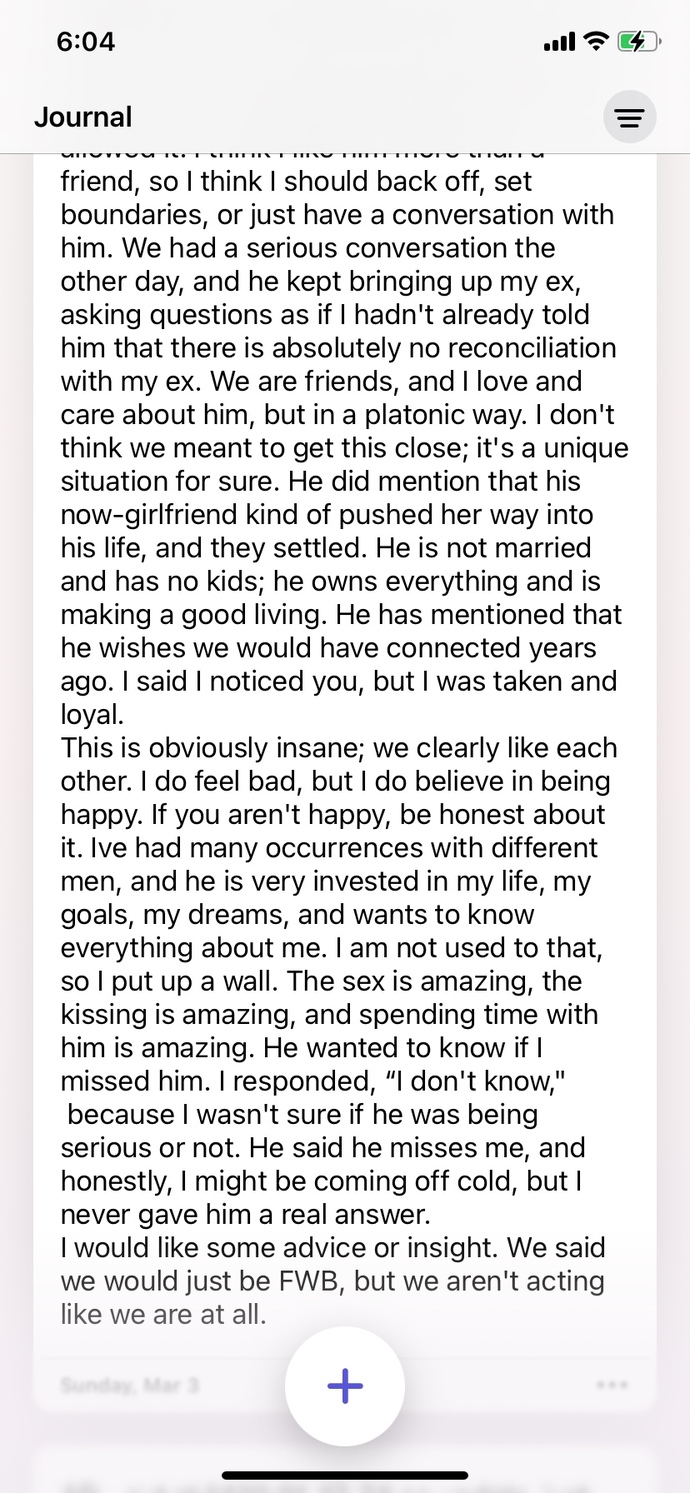Open the filter menu in Journal header

click(629, 118)
